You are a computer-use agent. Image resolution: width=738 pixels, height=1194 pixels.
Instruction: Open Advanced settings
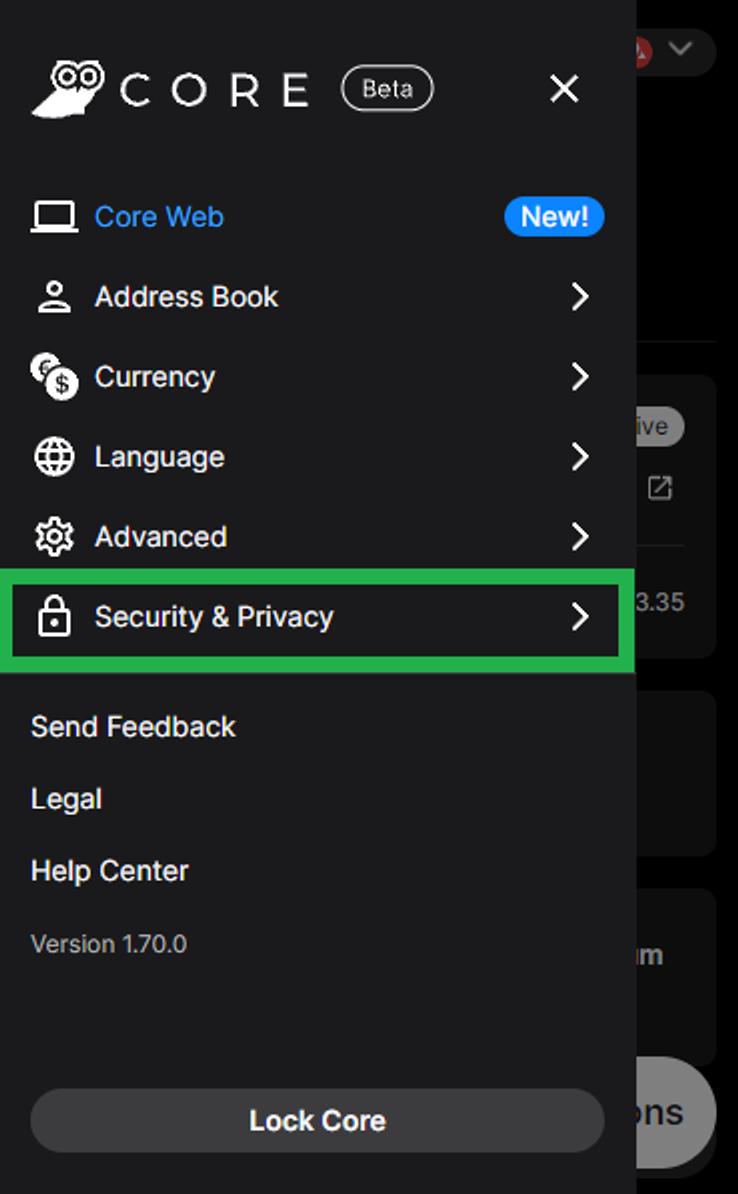pyautogui.click(x=318, y=537)
